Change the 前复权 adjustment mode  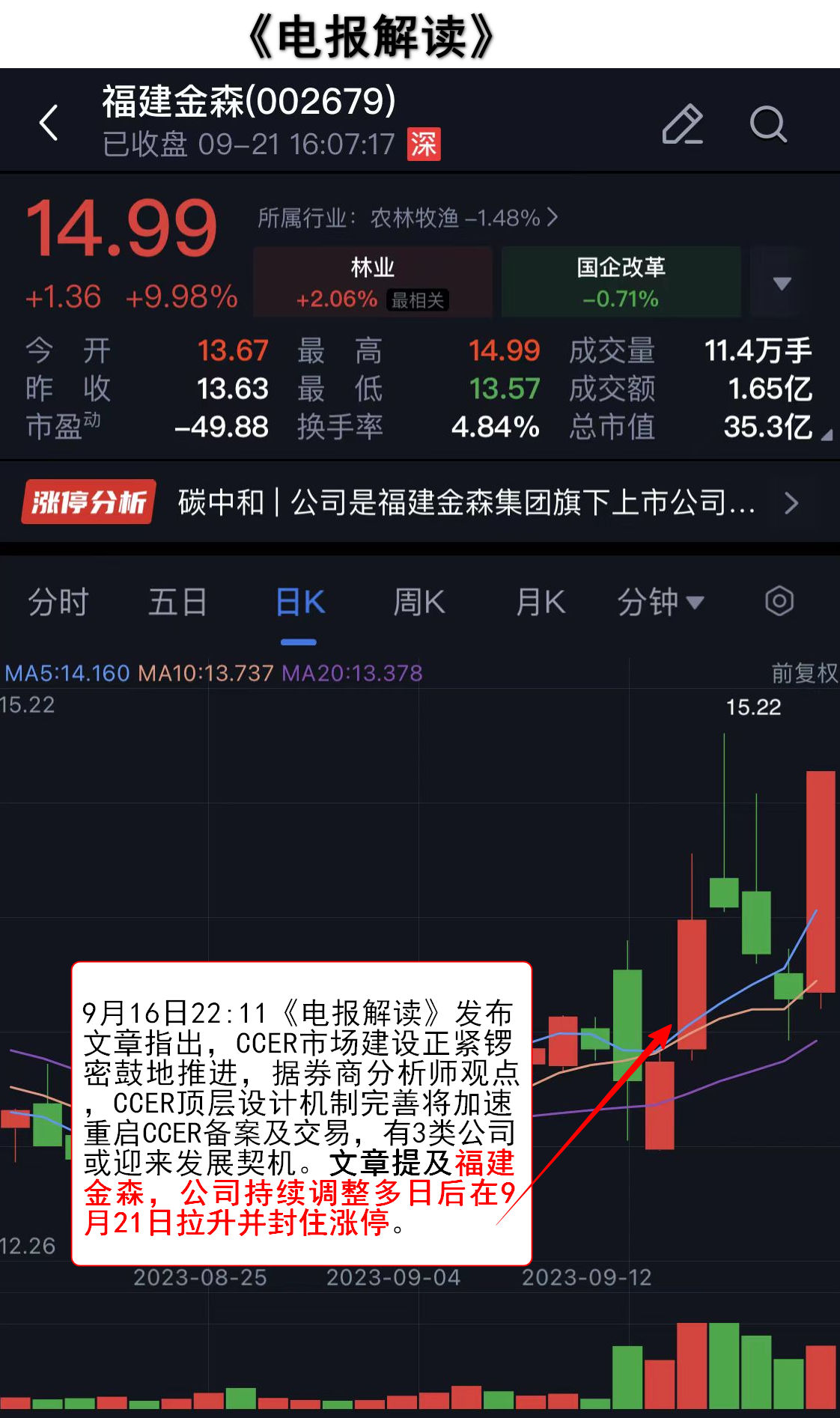click(x=804, y=673)
